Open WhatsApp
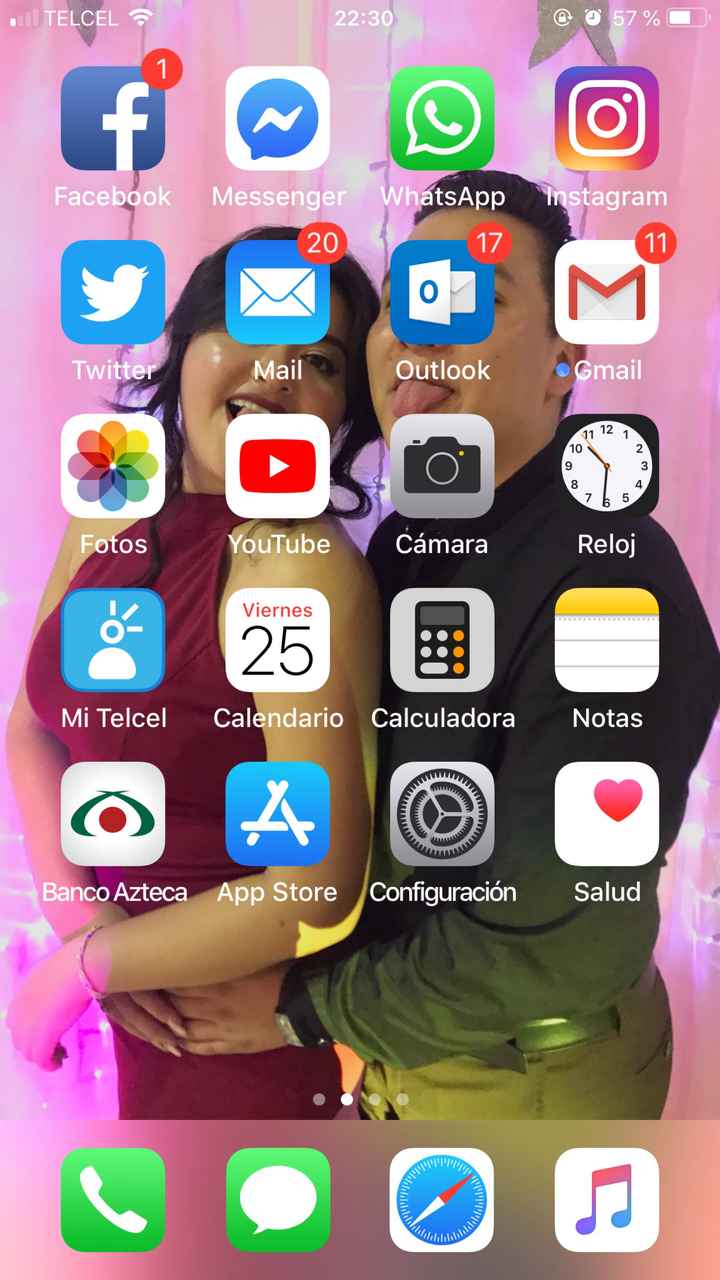This screenshot has width=720, height=1280. pos(443,118)
